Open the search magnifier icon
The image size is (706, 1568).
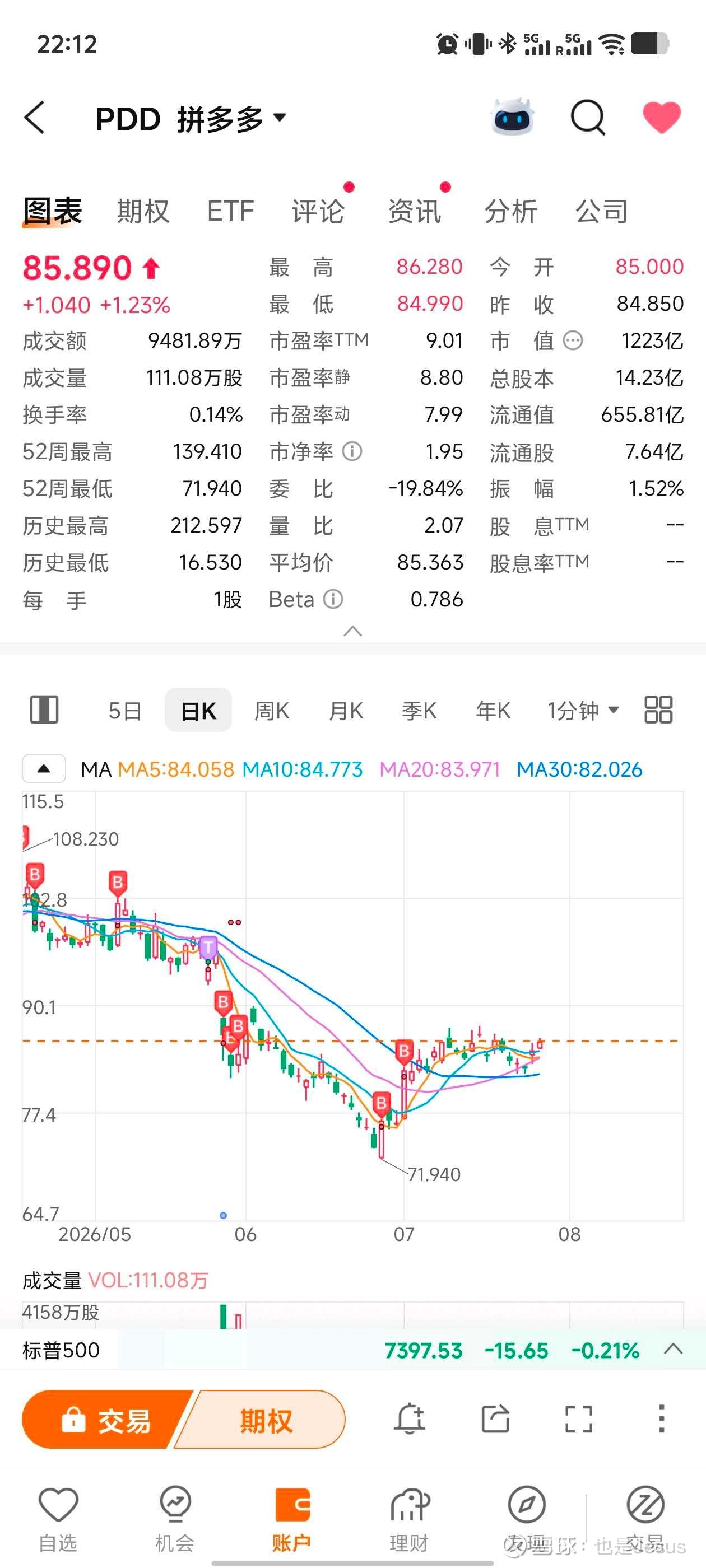coord(588,118)
